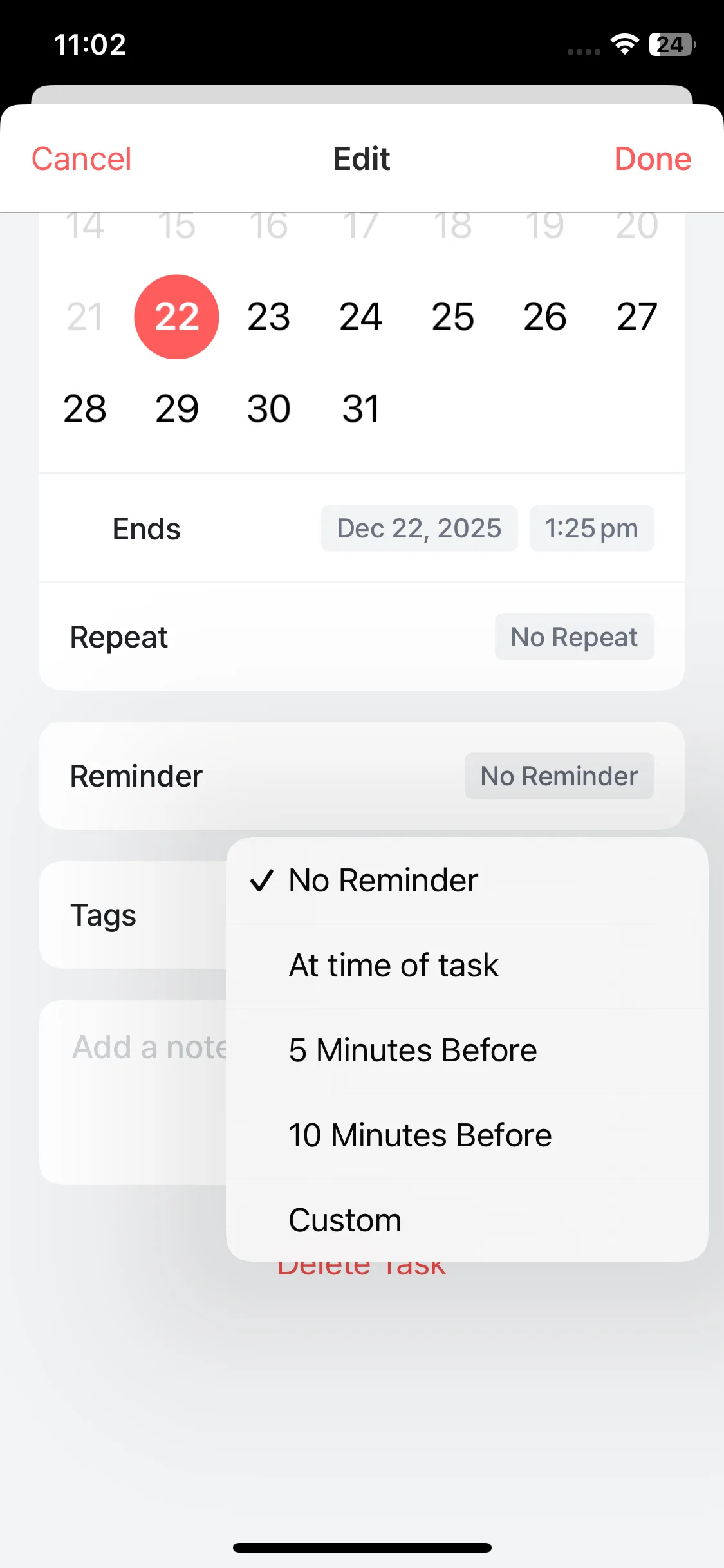Select day 25 in calendar
Viewport: 724px width, 1568px height.
(x=452, y=317)
